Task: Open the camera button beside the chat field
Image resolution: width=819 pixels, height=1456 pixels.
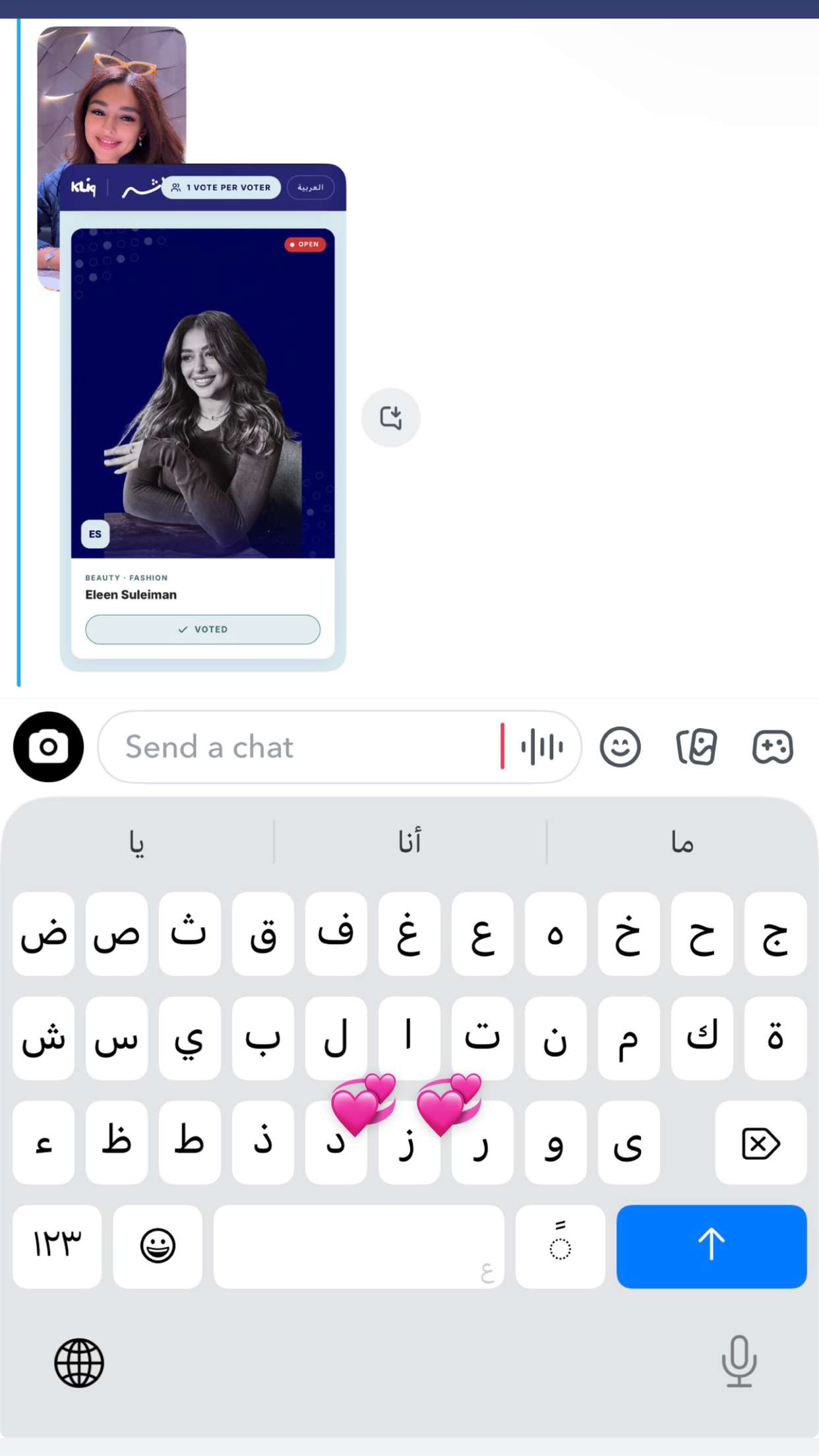Action: point(48,746)
